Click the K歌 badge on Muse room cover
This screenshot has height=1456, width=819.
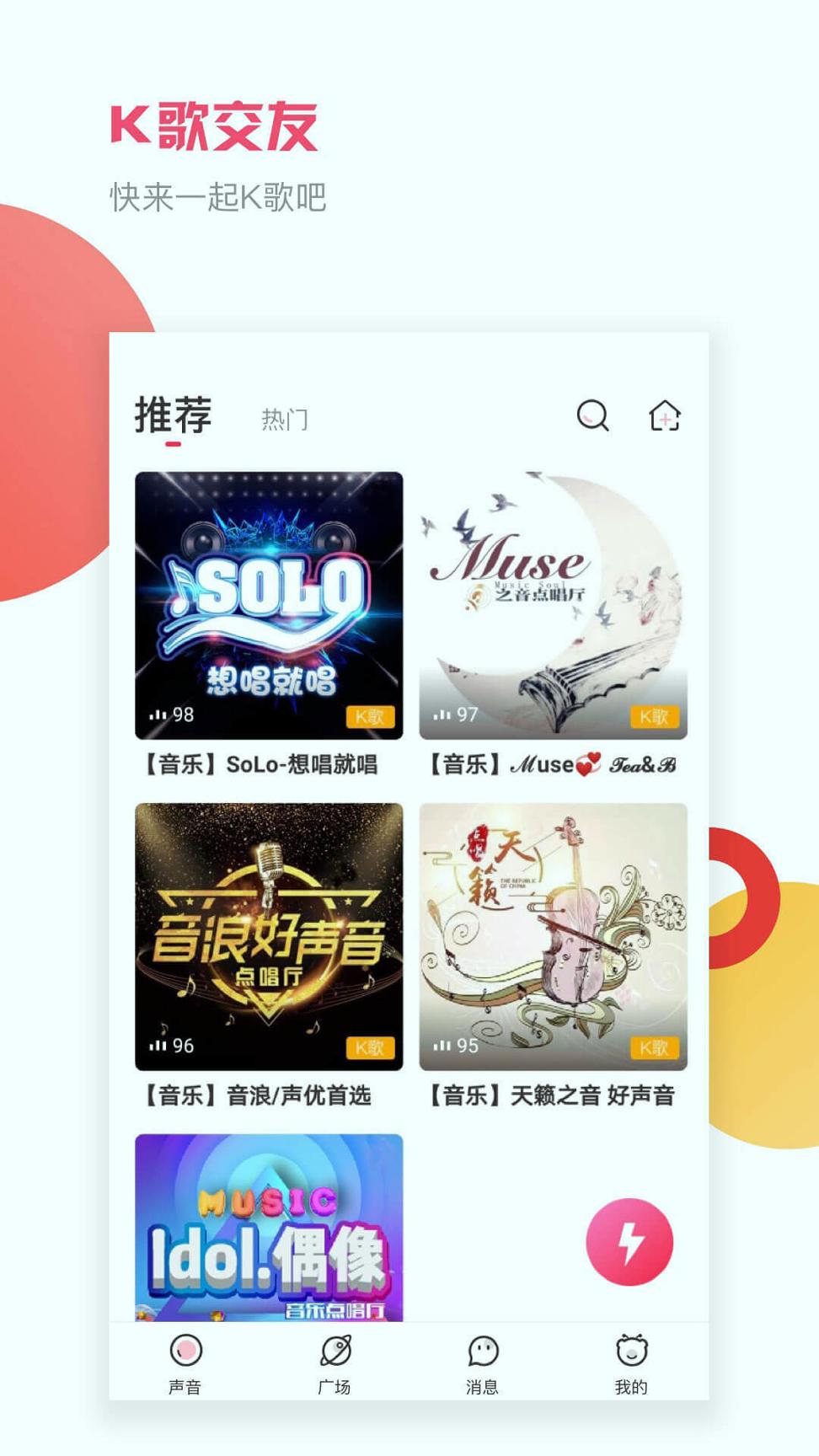656,718
